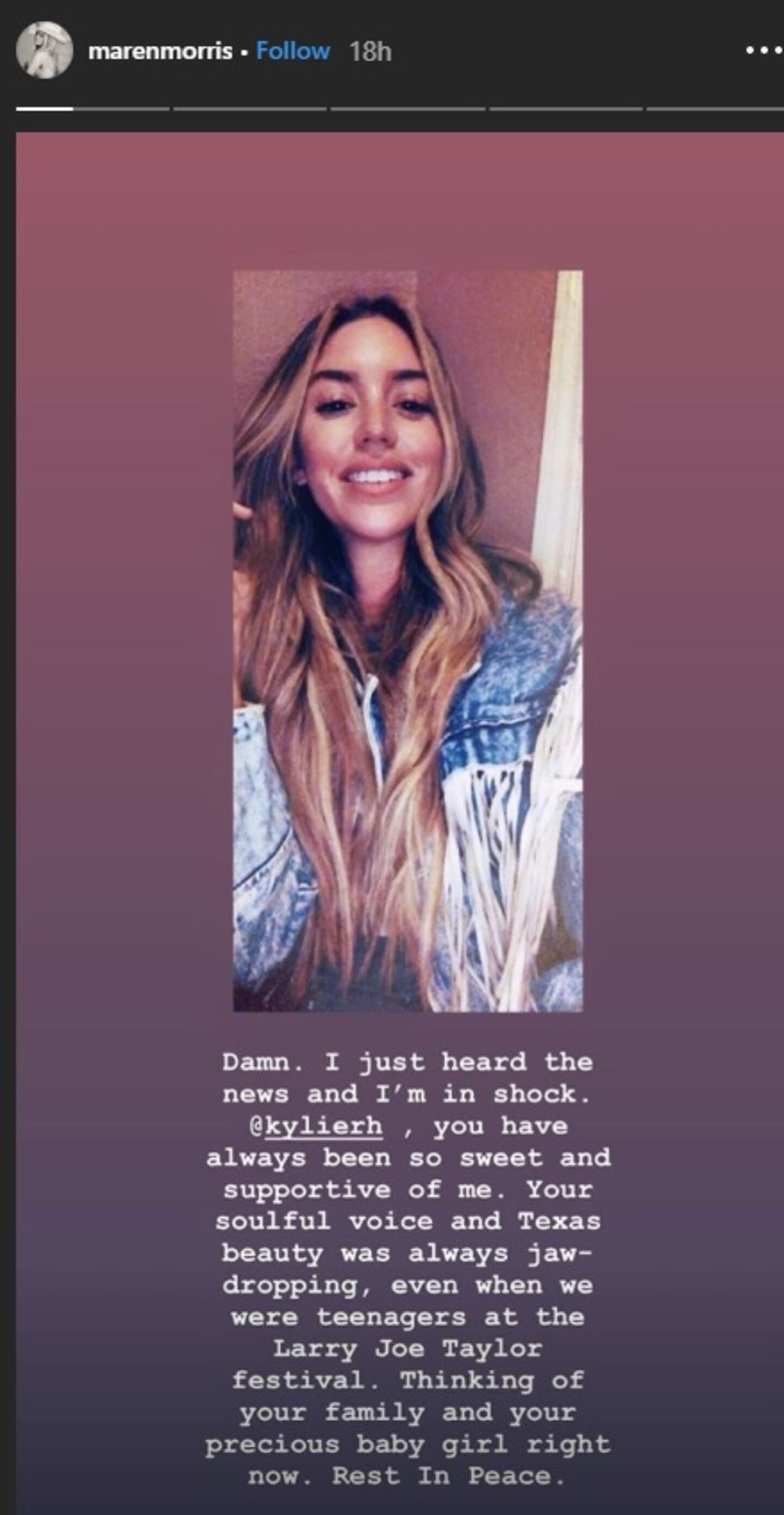784x1515 pixels.
Task: Open the @kylierh mention
Action: point(316,1126)
